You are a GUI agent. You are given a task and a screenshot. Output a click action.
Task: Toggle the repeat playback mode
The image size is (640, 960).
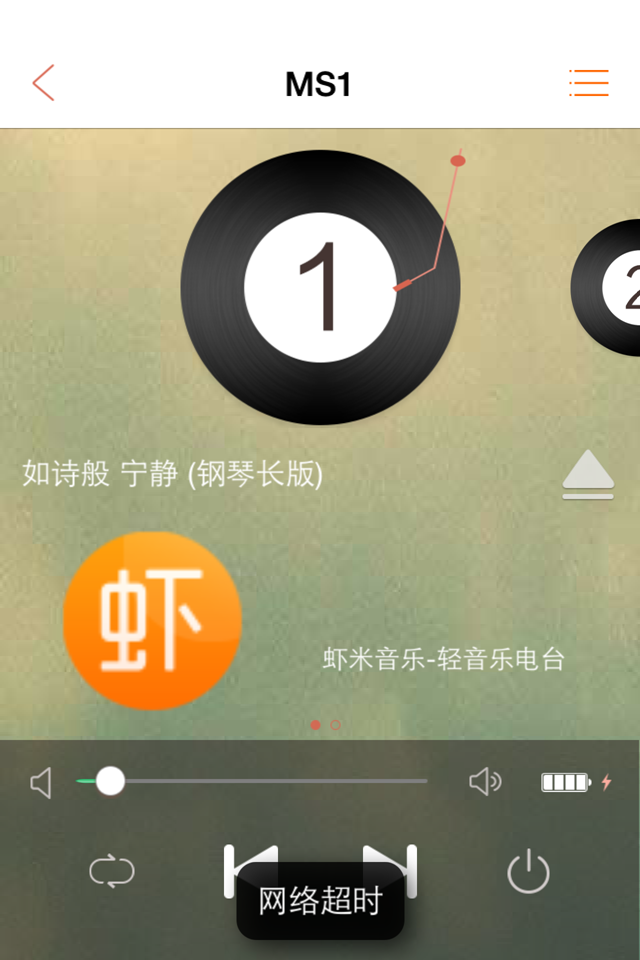click(111, 871)
